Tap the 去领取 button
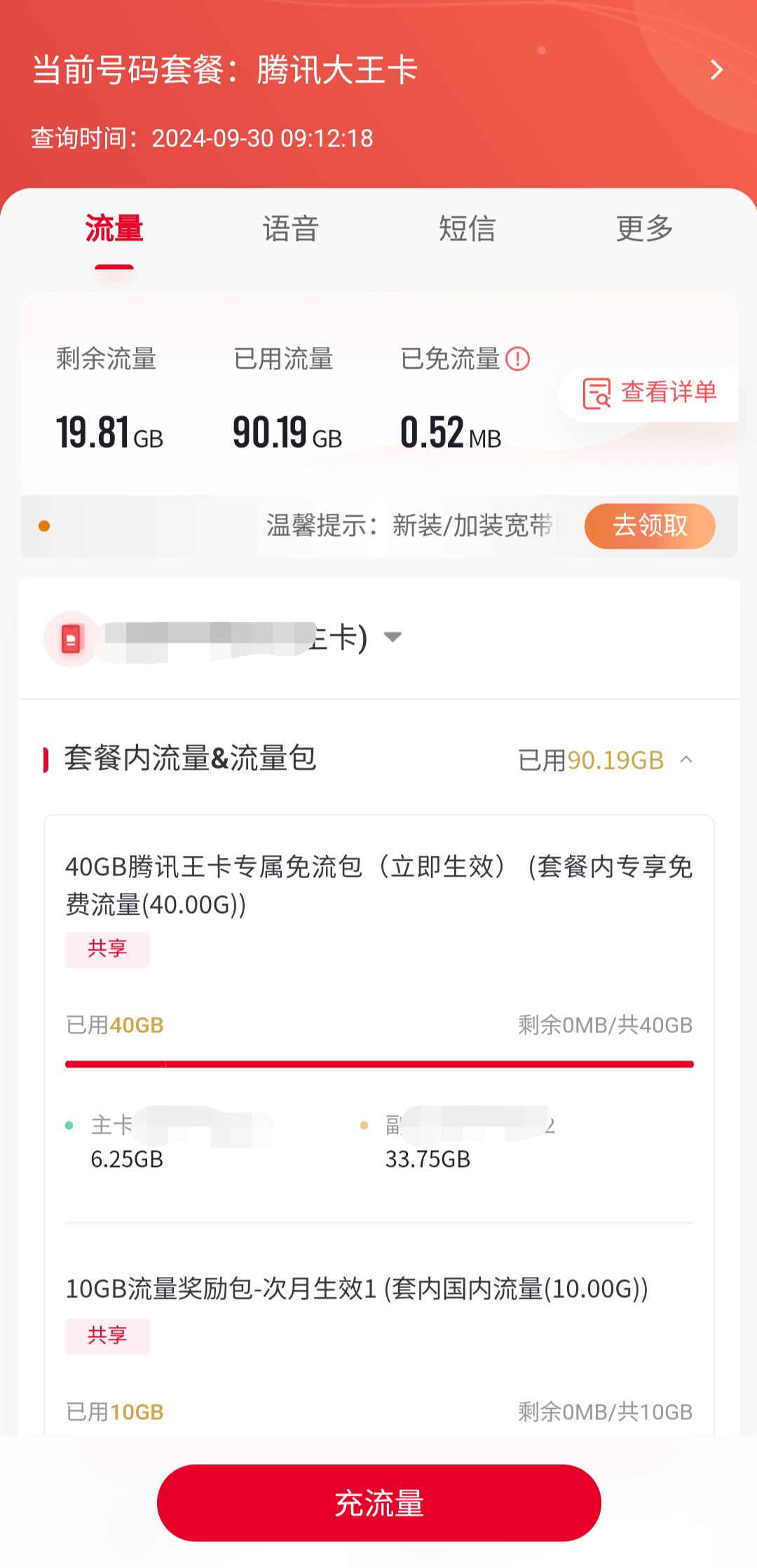This screenshot has height=1568, width=757. tap(650, 526)
